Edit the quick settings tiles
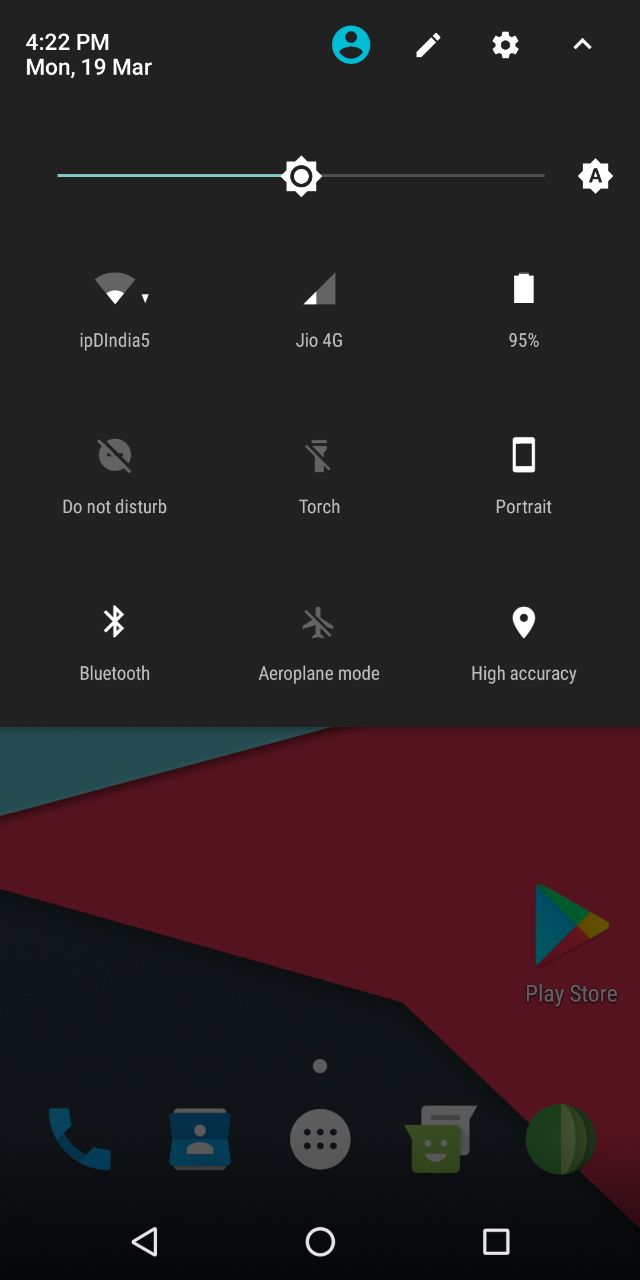This screenshot has width=640, height=1280. pos(428,45)
